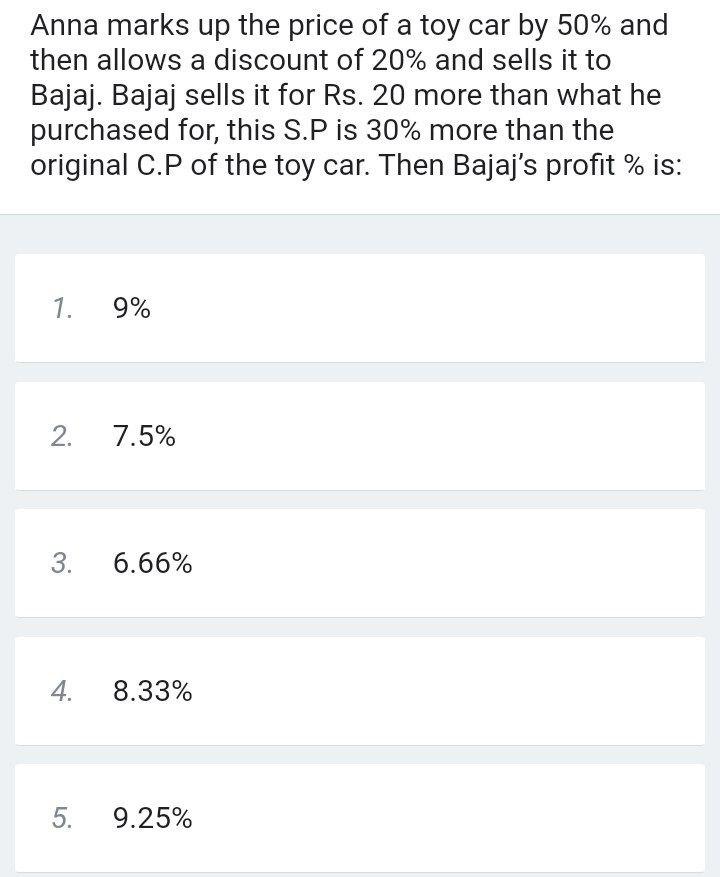Screen dimensions: 720x877
Task: Tap option 5, 9.25%
Action: click(x=359, y=819)
